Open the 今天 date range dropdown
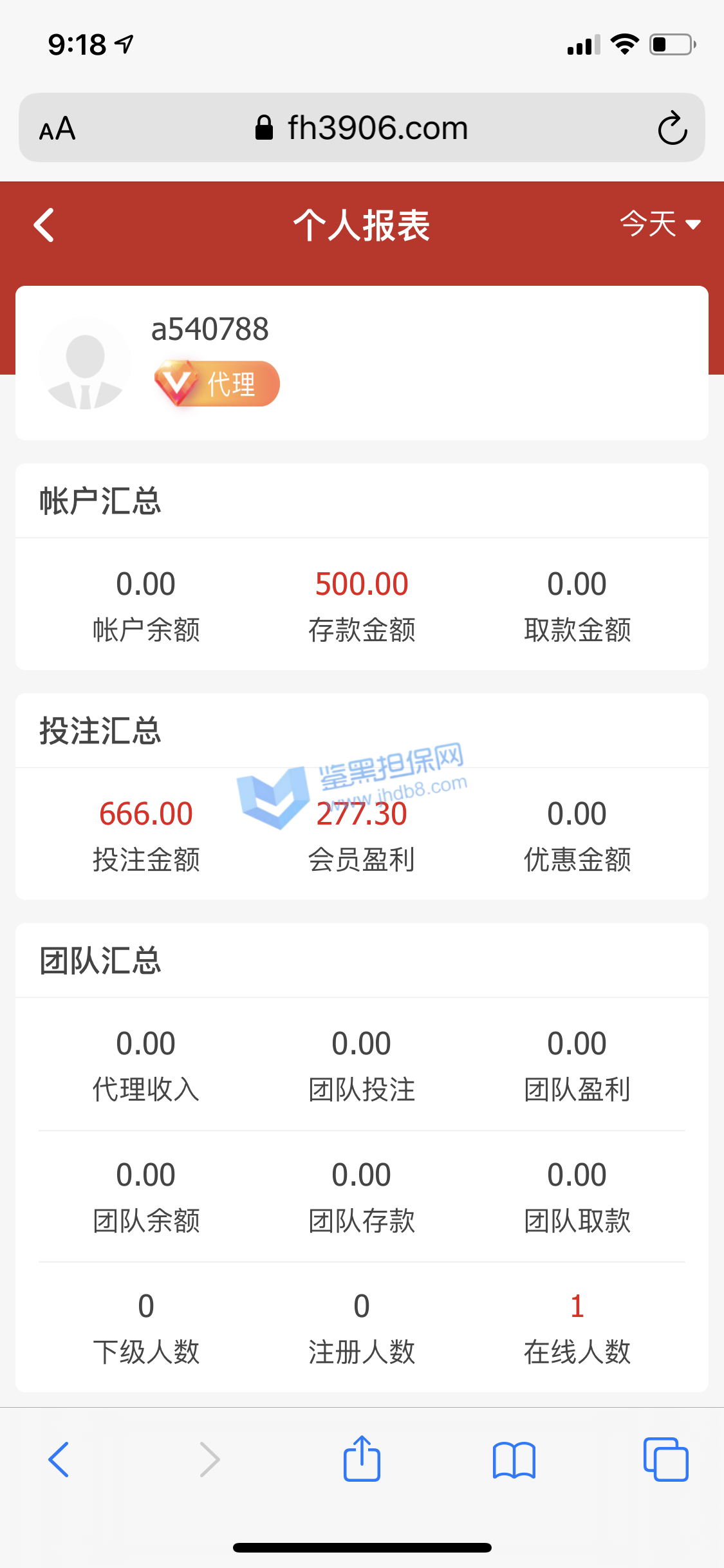The image size is (724, 1568). click(x=660, y=225)
